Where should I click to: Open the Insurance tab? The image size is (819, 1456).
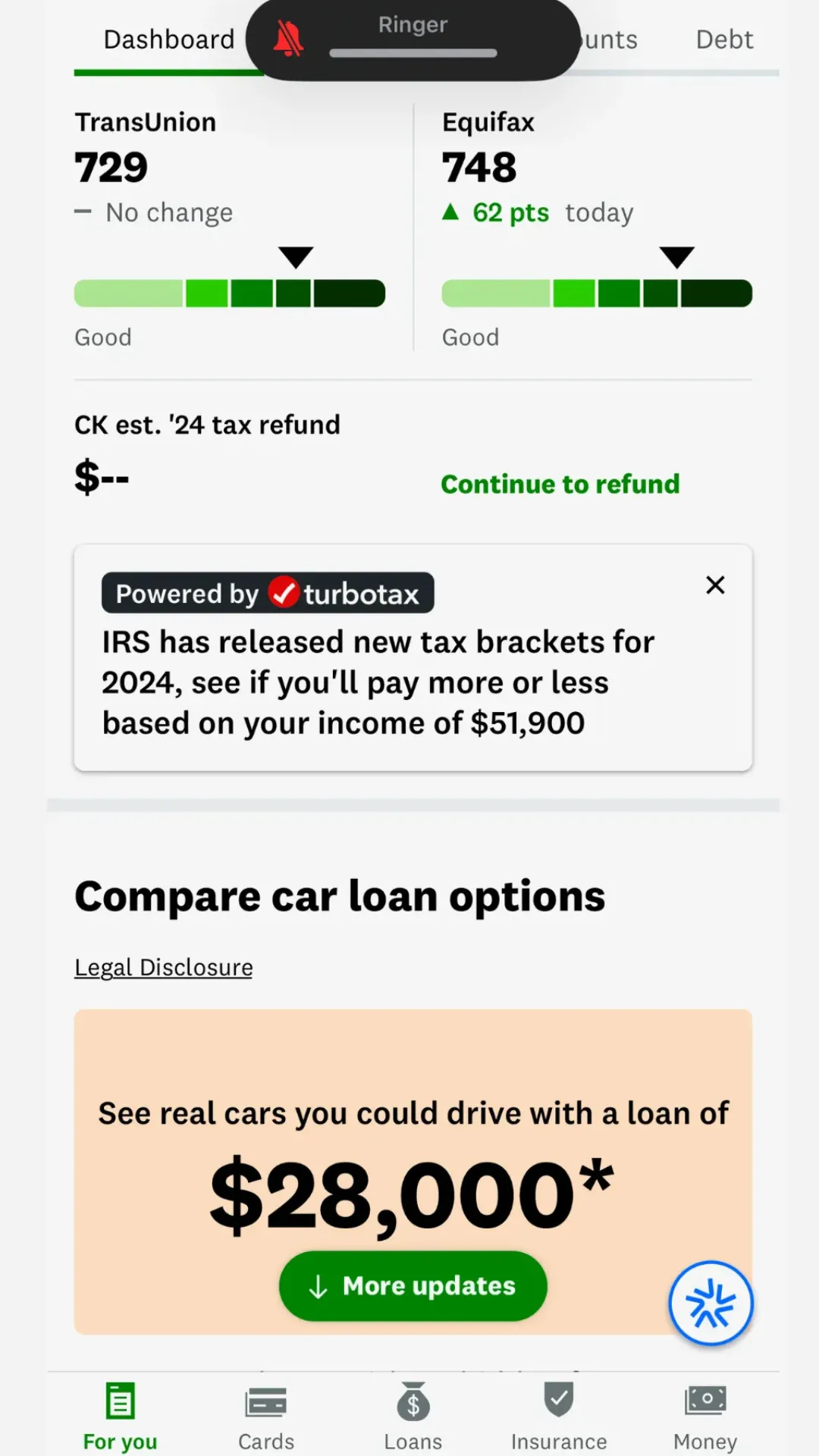pos(559,1416)
